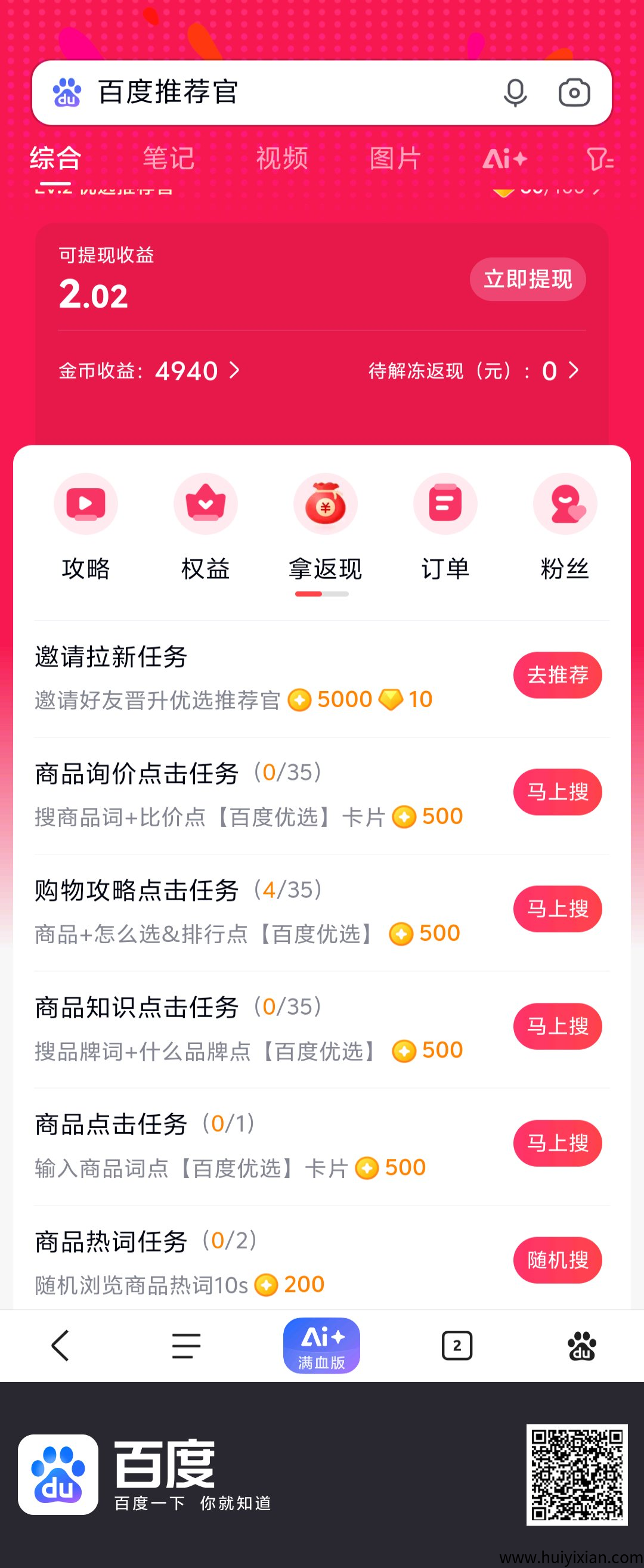Tap 去推荐 on the invite task
The image size is (644, 1568).
[x=558, y=674]
